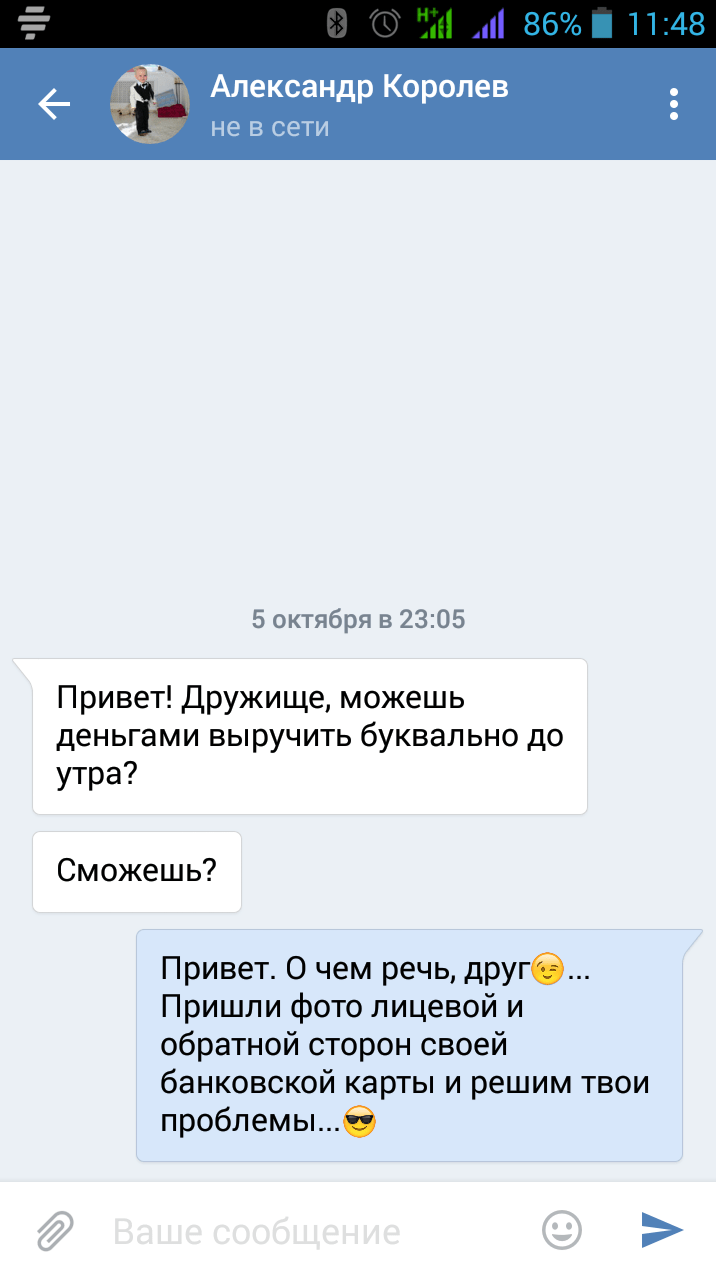
Task: Open Александр Королев's profile avatar
Action: [x=150, y=104]
